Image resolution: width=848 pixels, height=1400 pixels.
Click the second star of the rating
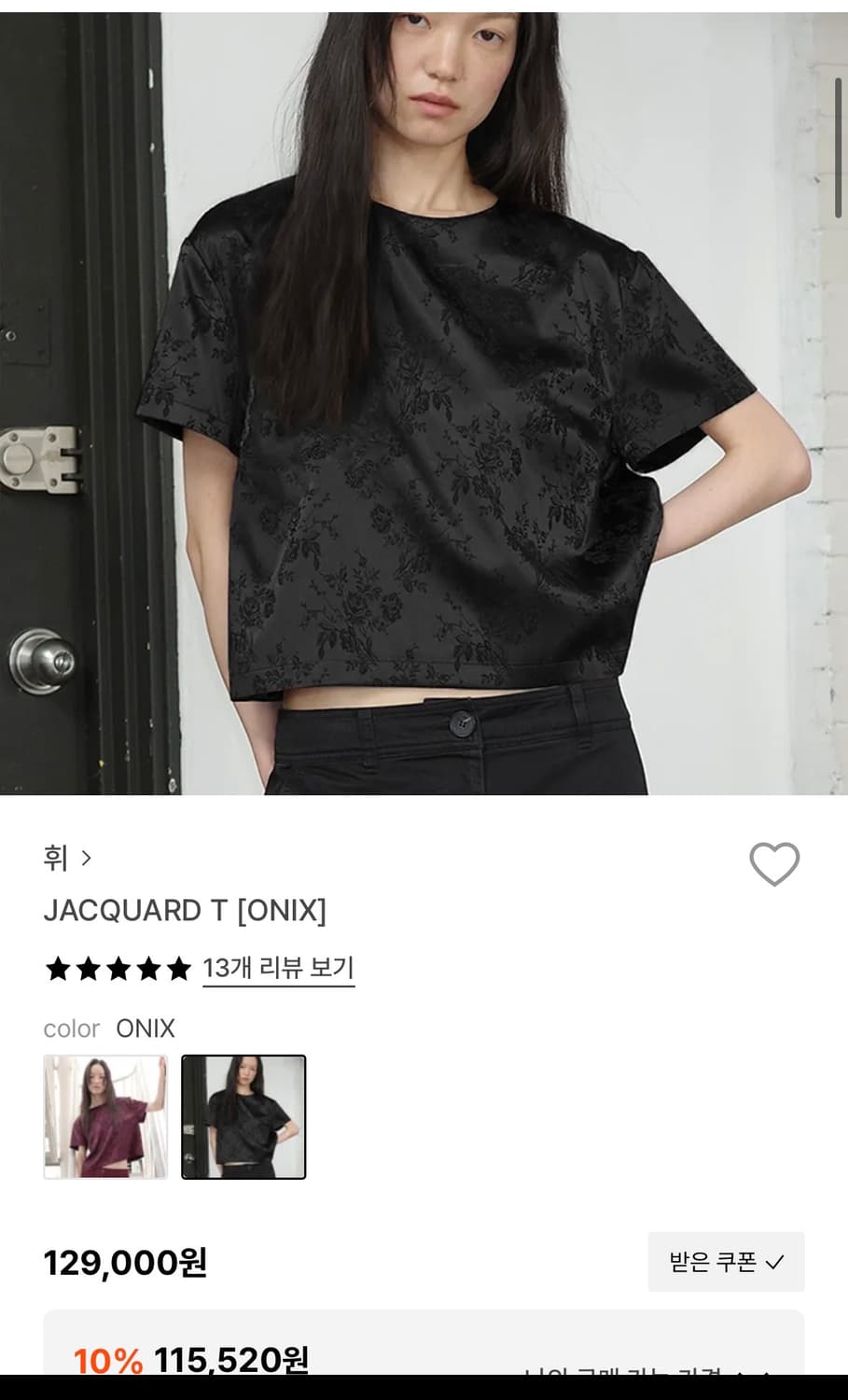90,969
